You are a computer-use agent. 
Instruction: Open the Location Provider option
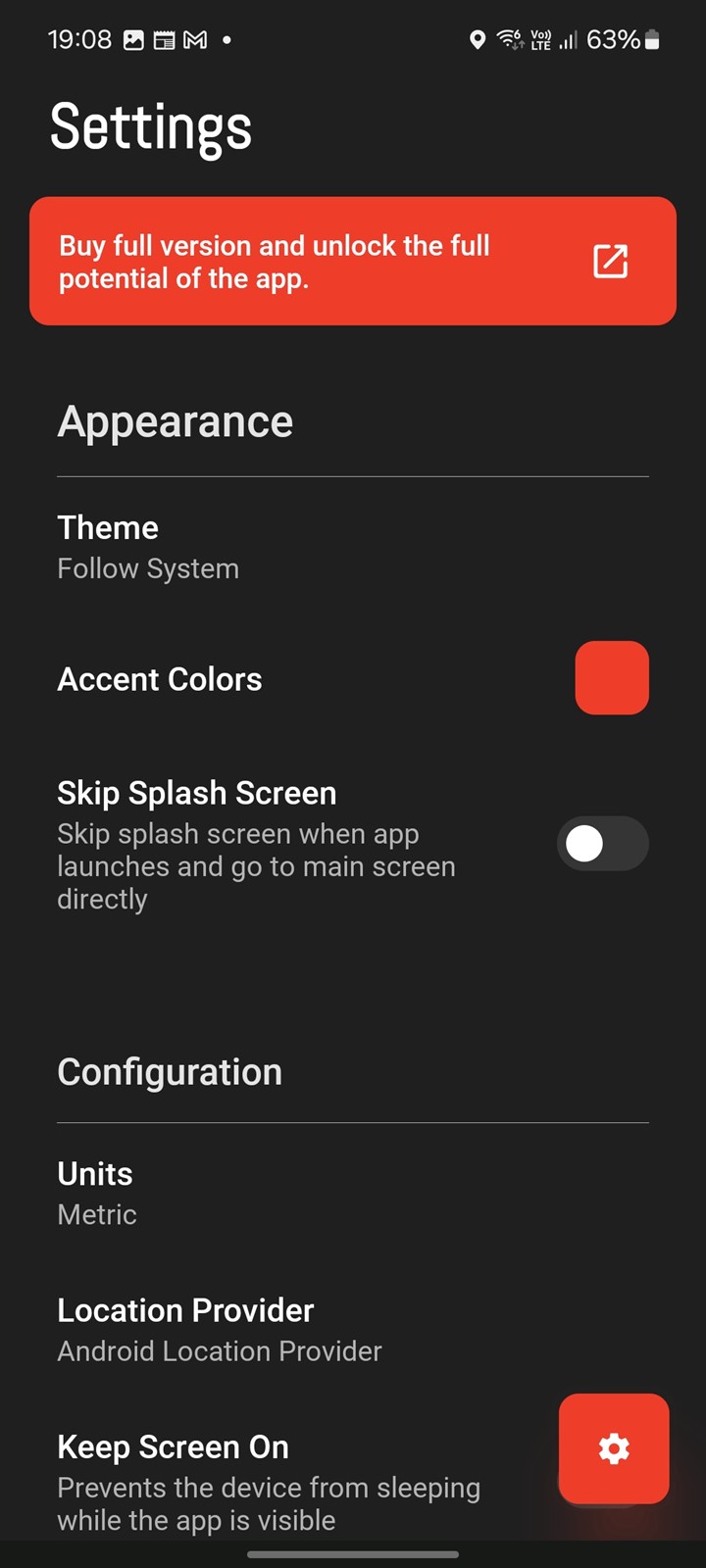353,1330
